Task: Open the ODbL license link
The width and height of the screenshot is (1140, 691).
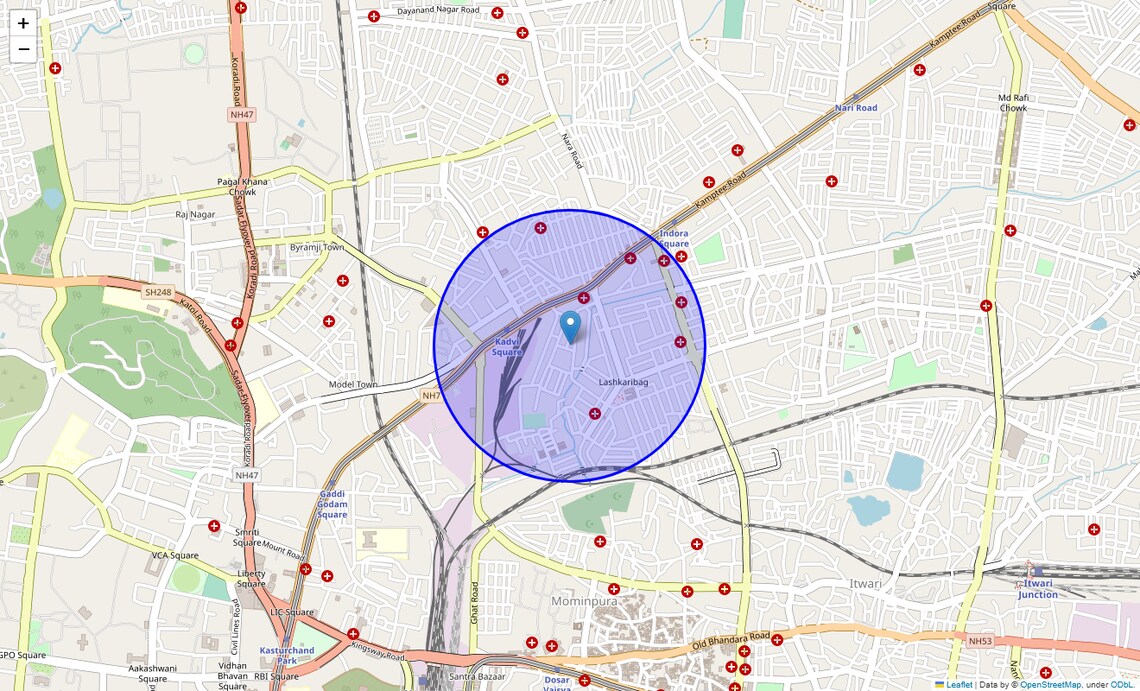Action: coord(1122,685)
